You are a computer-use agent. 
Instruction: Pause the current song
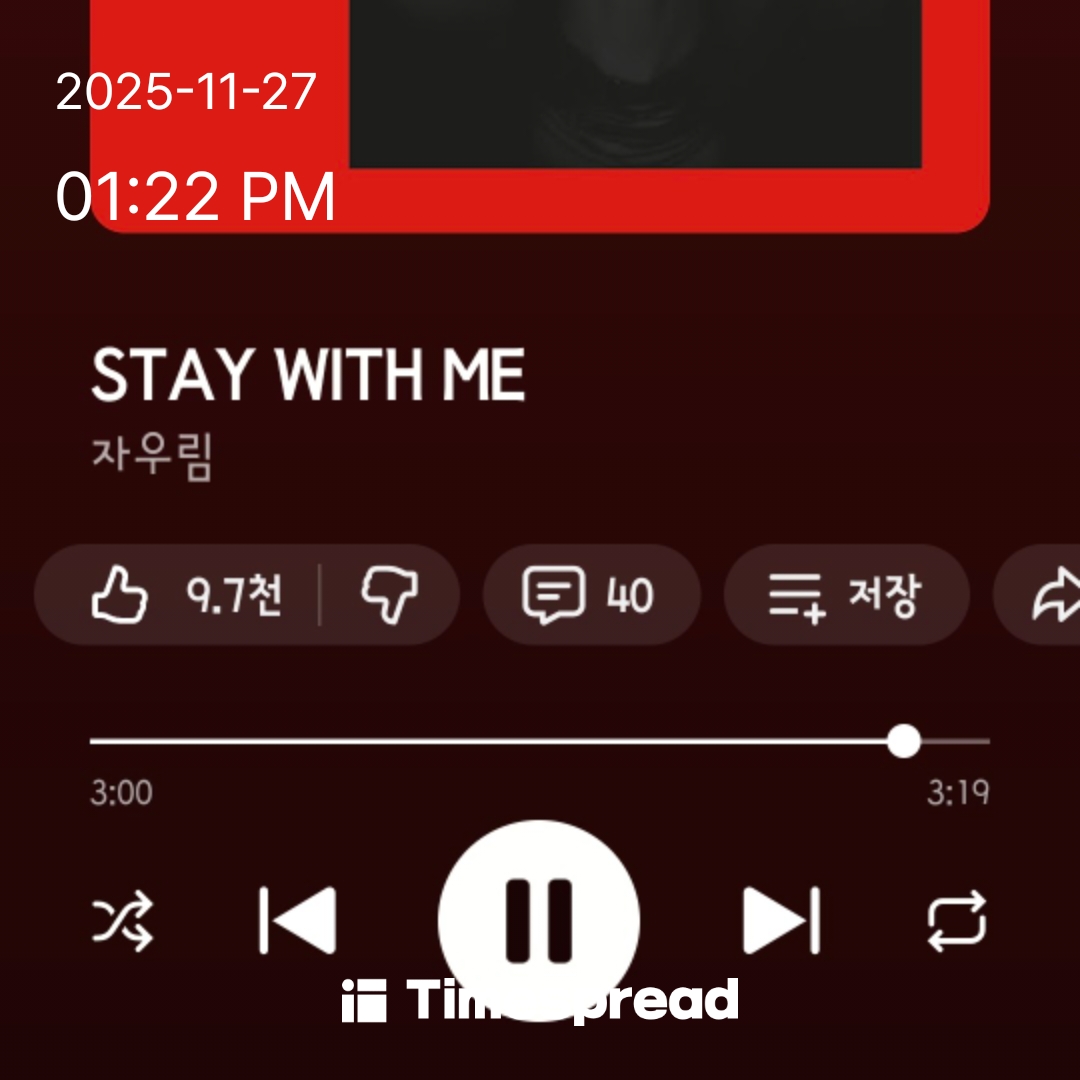point(539,918)
